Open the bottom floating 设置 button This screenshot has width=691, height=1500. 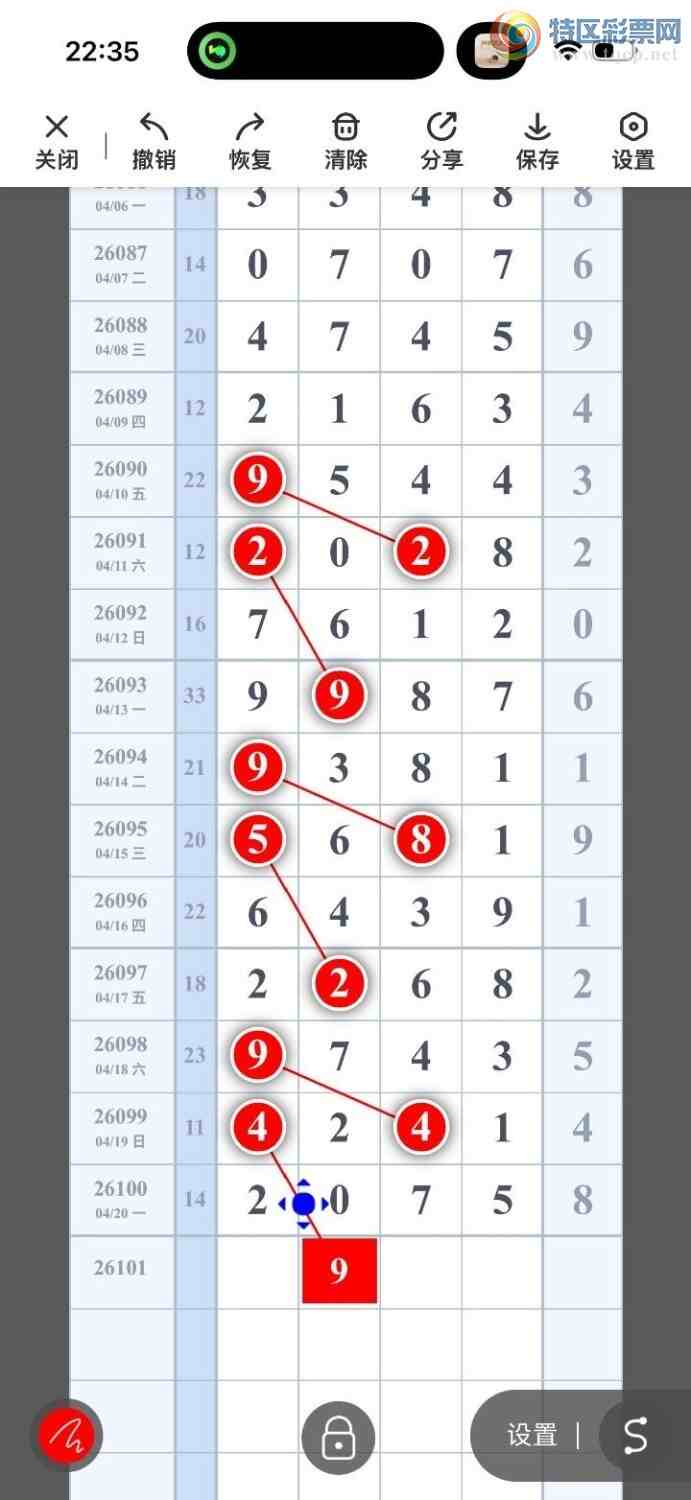pos(532,1435)
